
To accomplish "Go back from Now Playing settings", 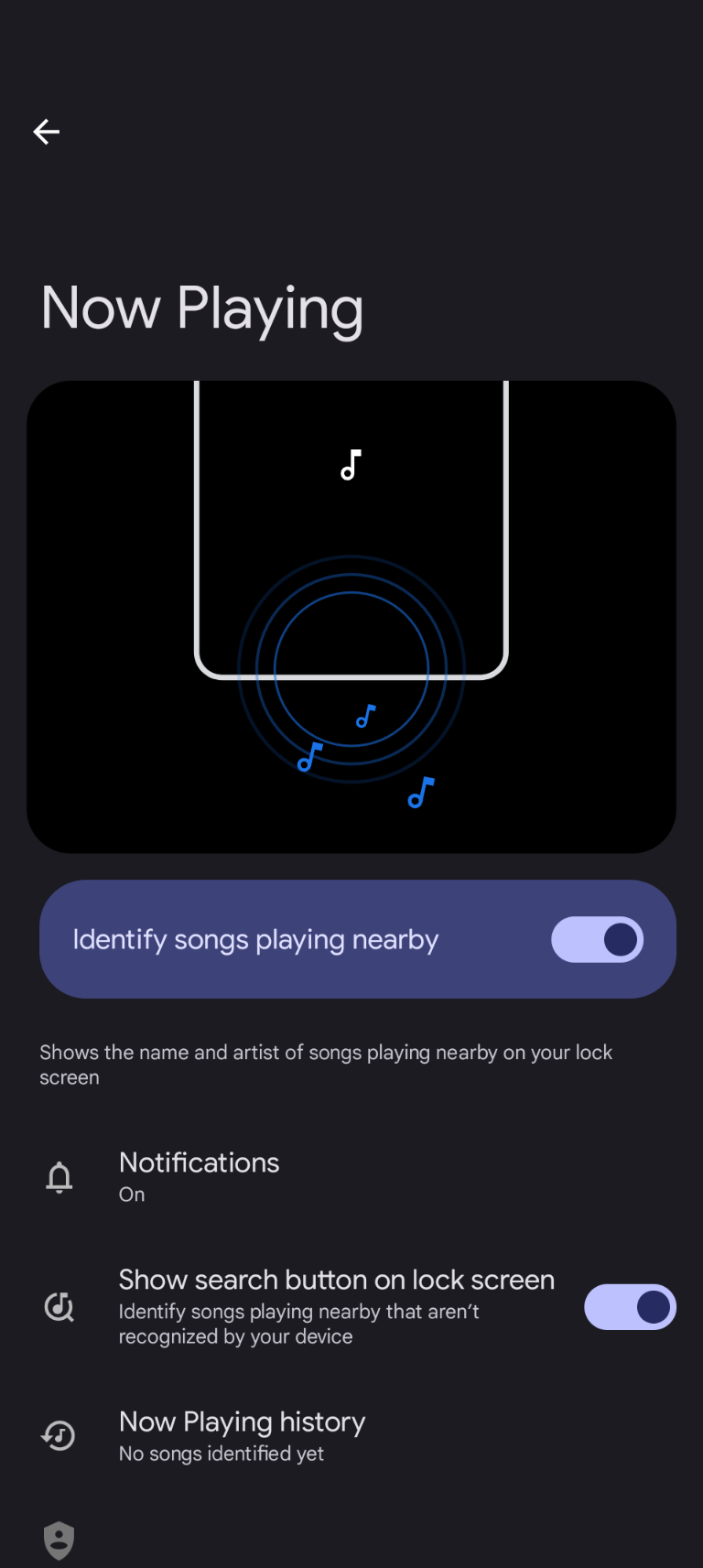I will (47, 132).
